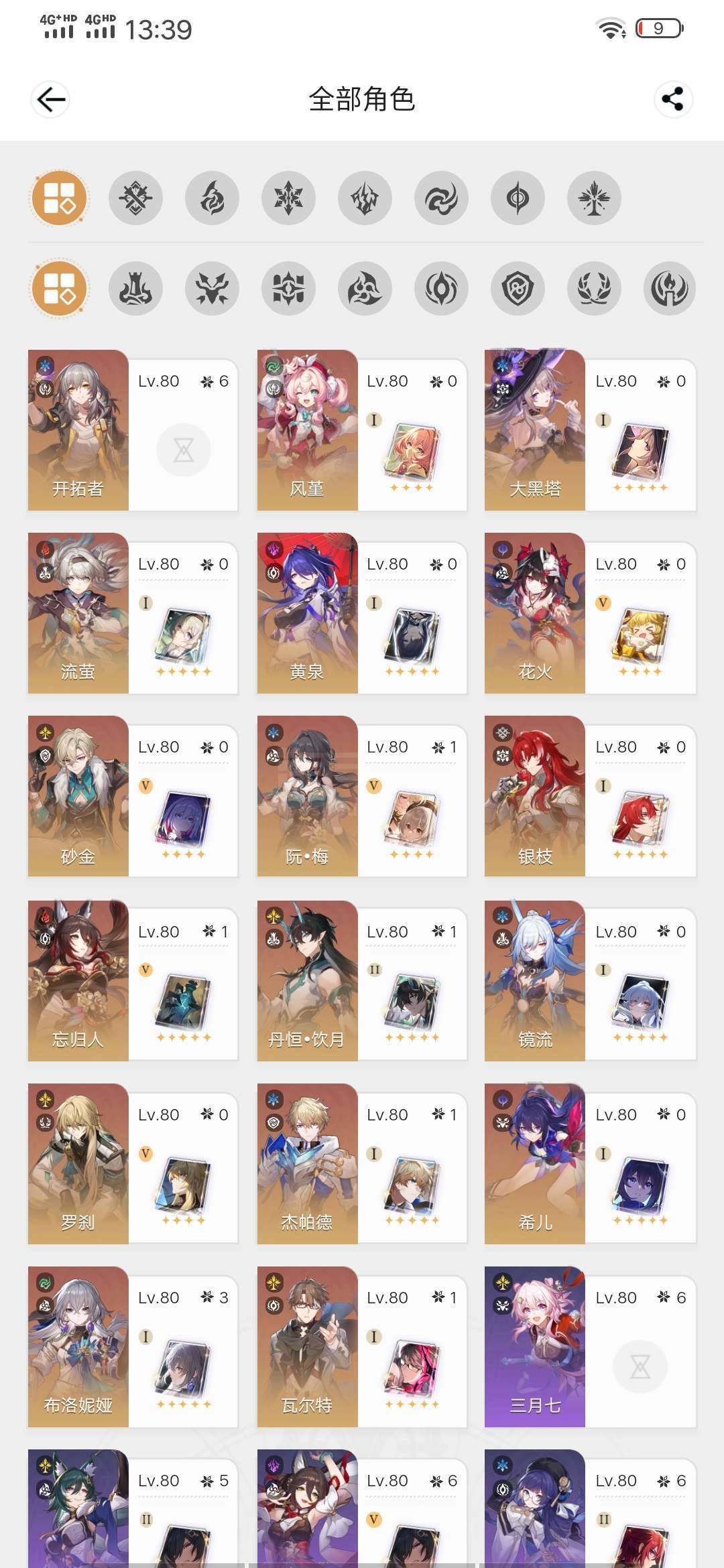Open the 阮•梅 character card
The image size is (724, 1568).
(x=362, y=796)
